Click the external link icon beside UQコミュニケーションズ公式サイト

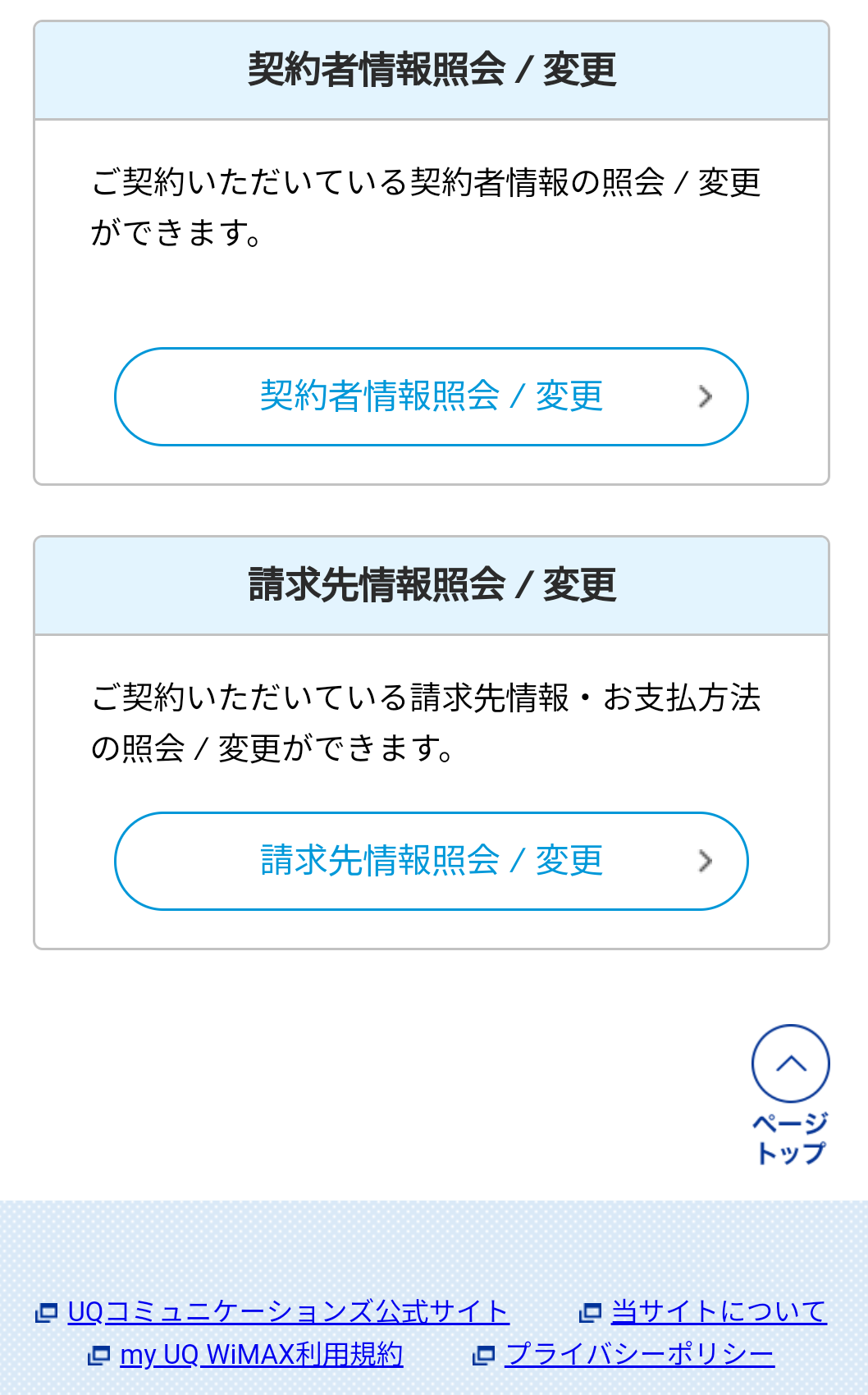(47, 1311)
